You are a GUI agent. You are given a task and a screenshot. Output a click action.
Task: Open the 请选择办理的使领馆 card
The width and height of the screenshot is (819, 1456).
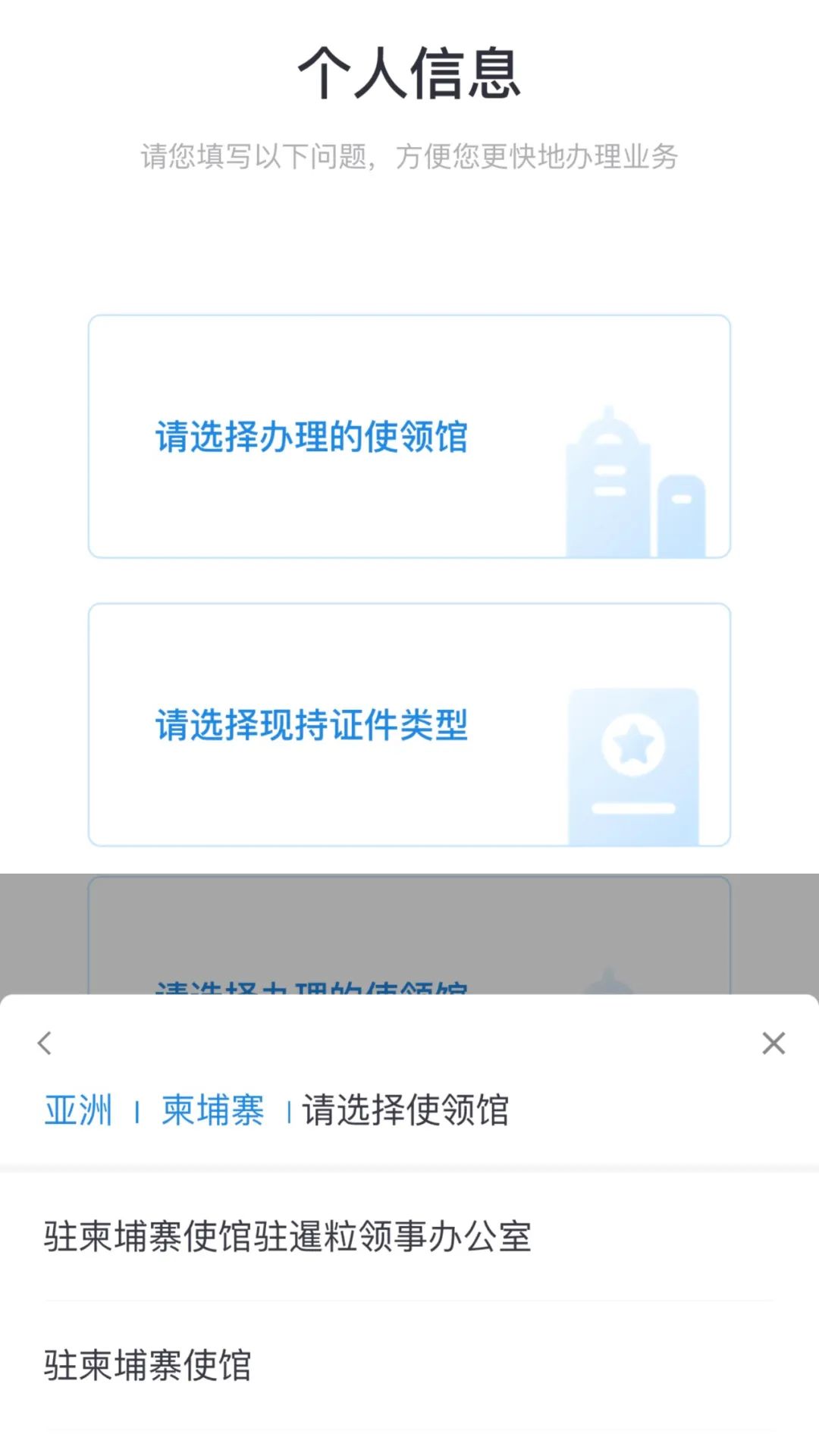tap(409, 437)
